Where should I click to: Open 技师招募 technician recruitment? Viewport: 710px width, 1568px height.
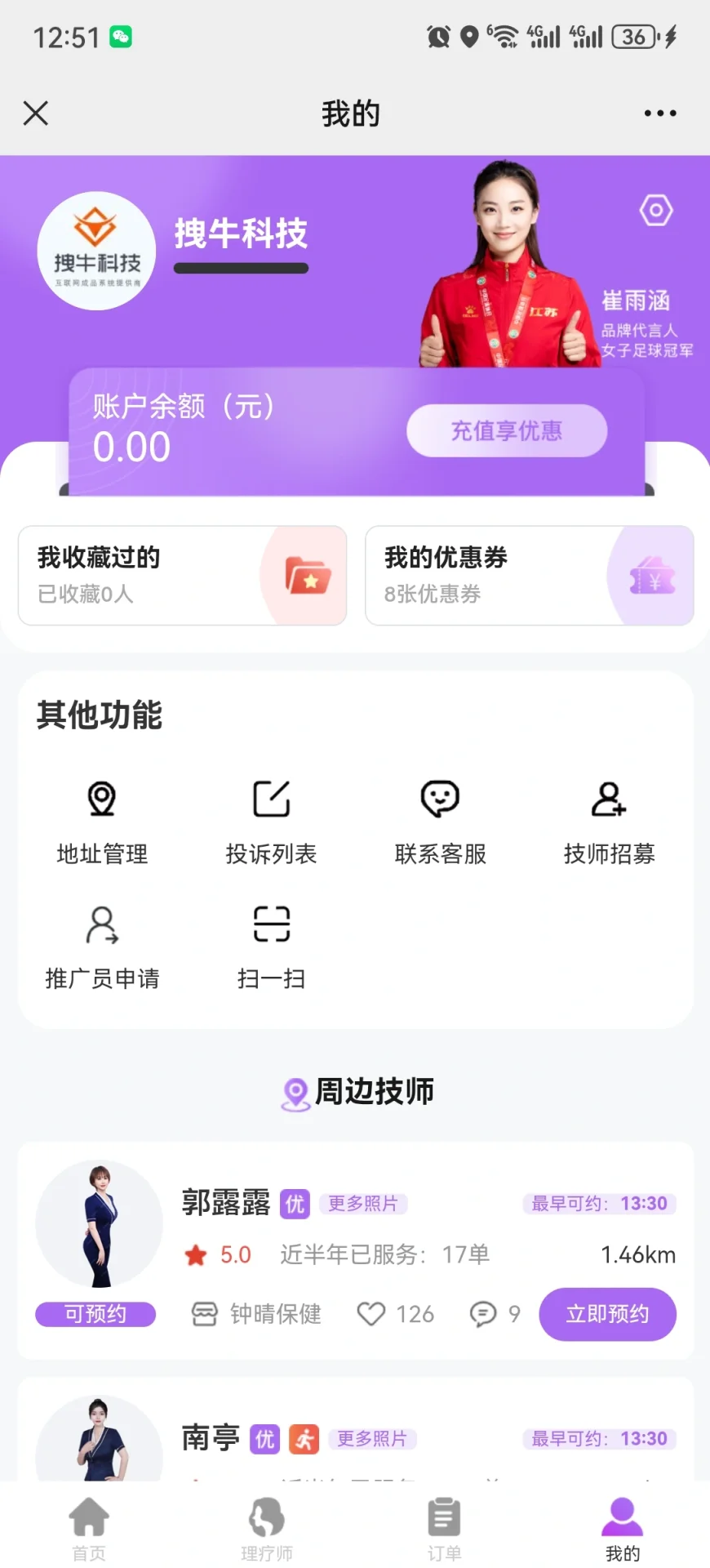pyautogui.click(x=609, y=821)
